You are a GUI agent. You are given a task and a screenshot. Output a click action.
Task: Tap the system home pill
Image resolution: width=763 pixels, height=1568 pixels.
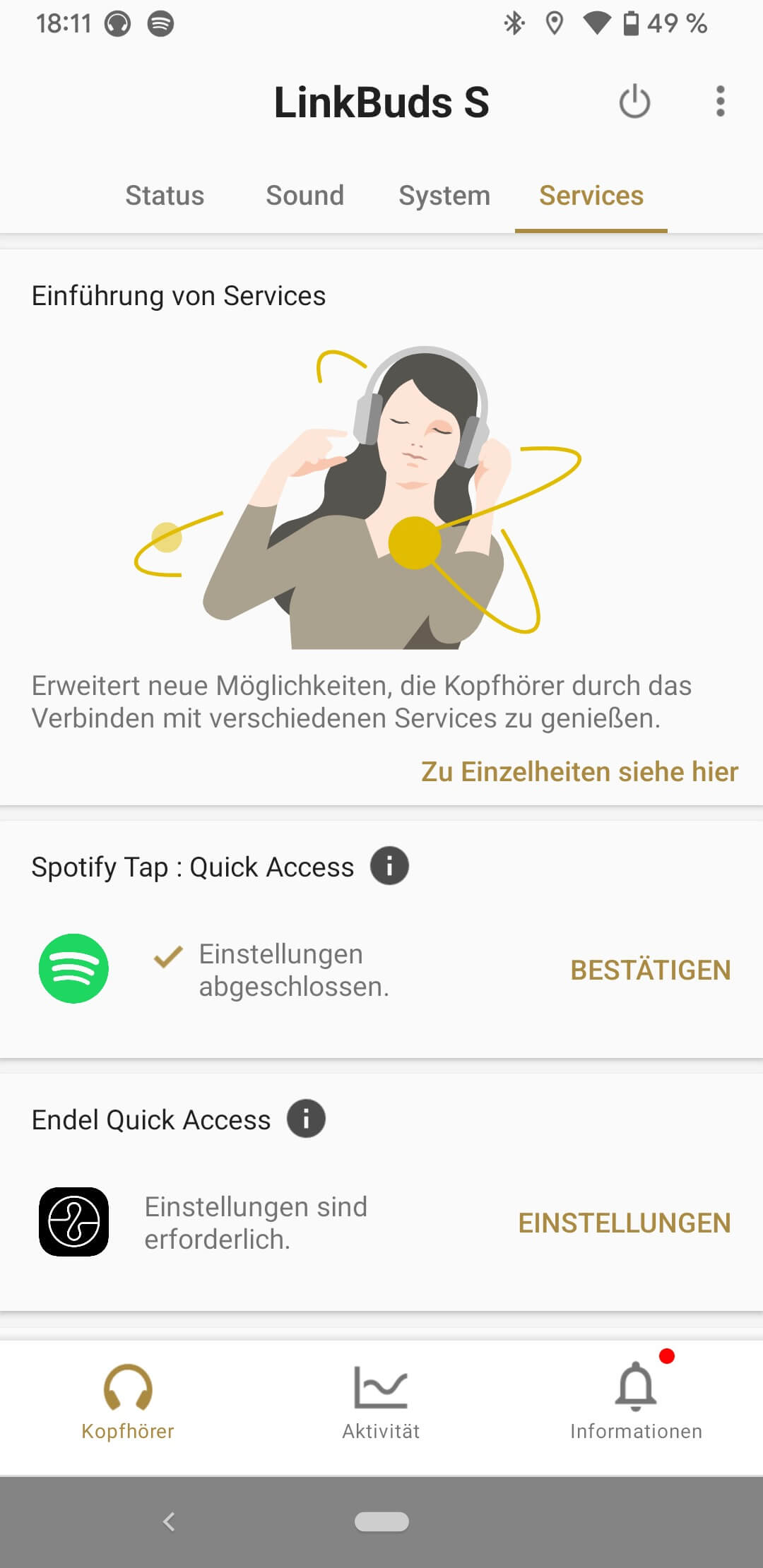(381, 1521)
